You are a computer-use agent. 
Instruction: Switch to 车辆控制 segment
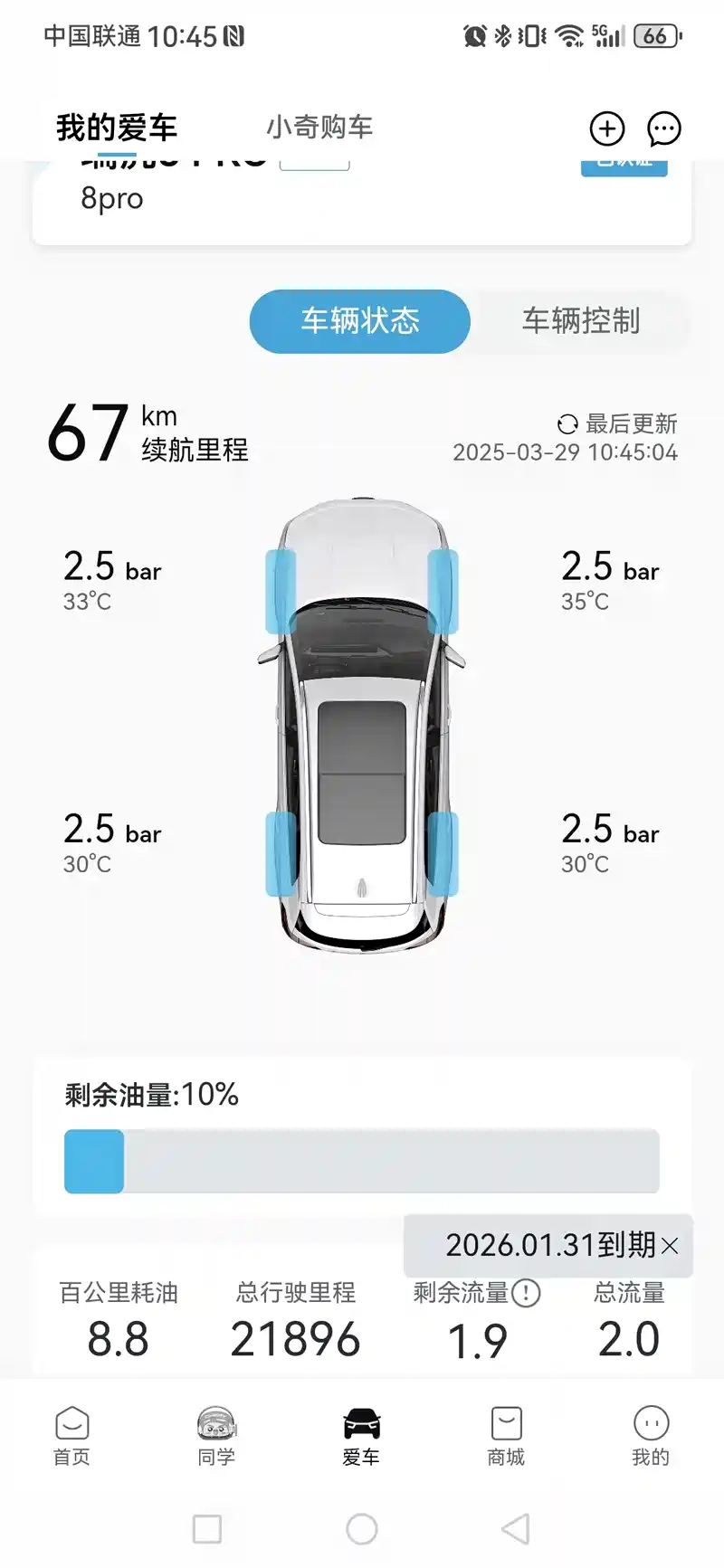(580, 320)
